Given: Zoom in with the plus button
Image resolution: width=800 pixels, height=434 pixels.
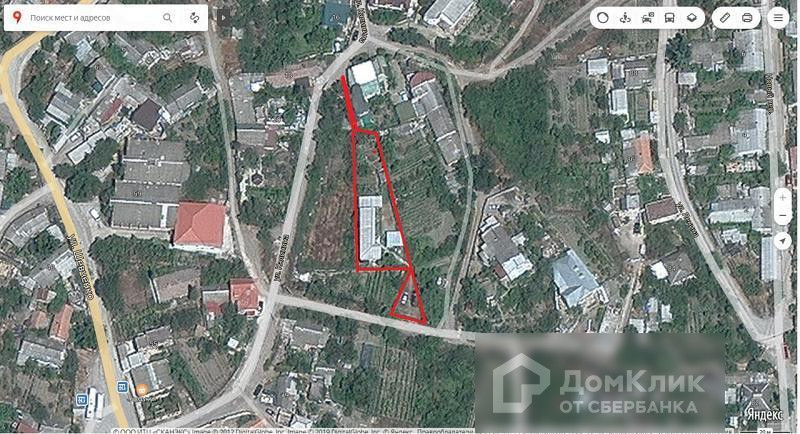Looking at the screenshot, I should pyautogui.click(x=783, y=198).
